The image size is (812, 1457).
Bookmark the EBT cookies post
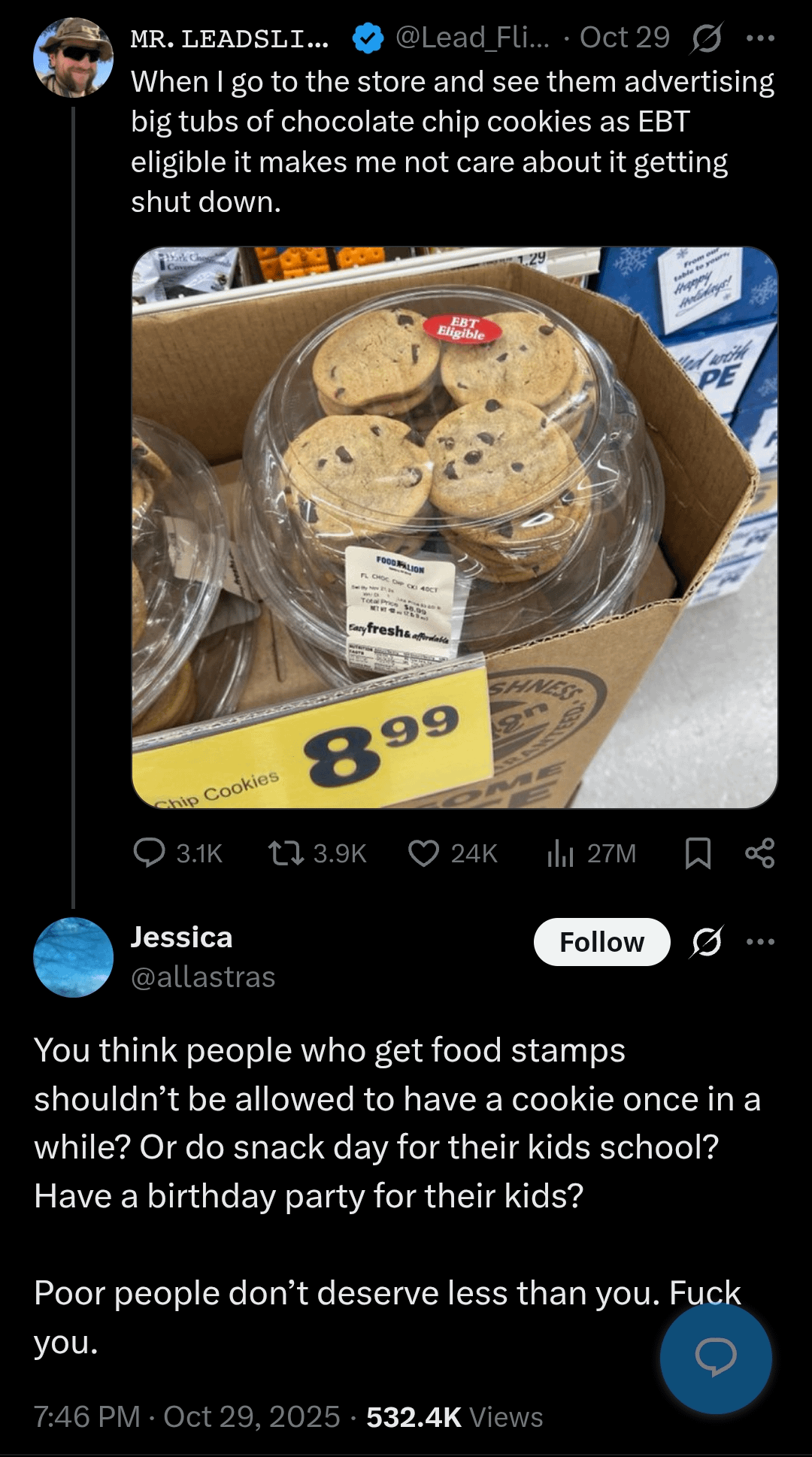[698, 853]
